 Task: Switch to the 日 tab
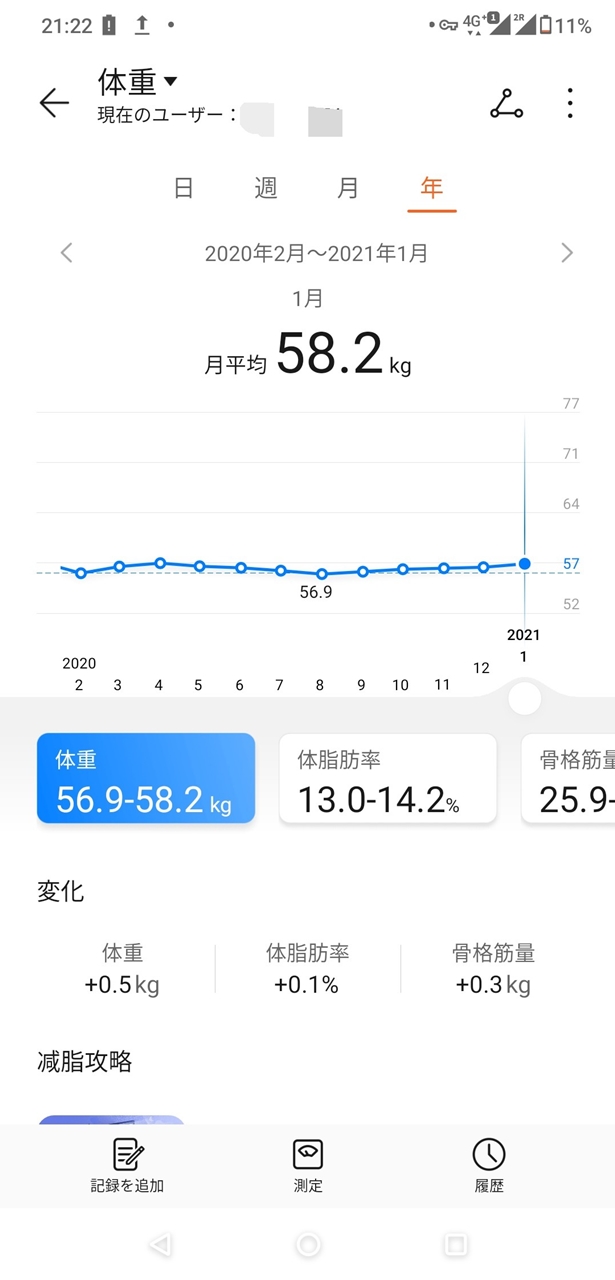[x=184, y=188]
